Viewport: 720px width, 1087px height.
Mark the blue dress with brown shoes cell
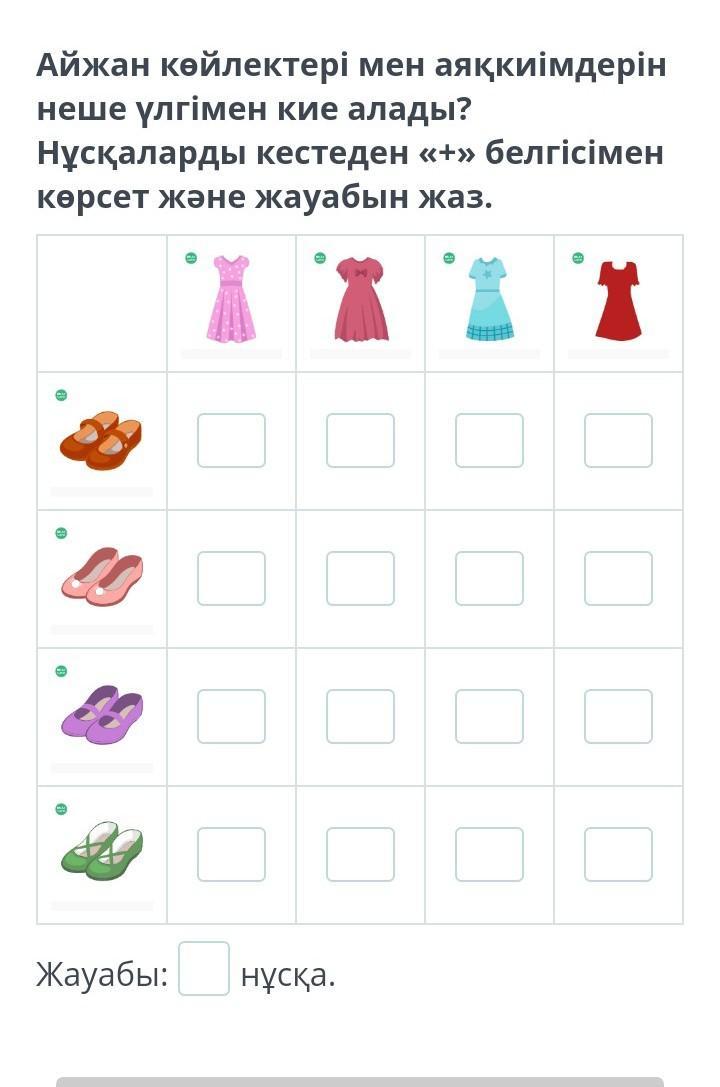click(x=489, y=441)
